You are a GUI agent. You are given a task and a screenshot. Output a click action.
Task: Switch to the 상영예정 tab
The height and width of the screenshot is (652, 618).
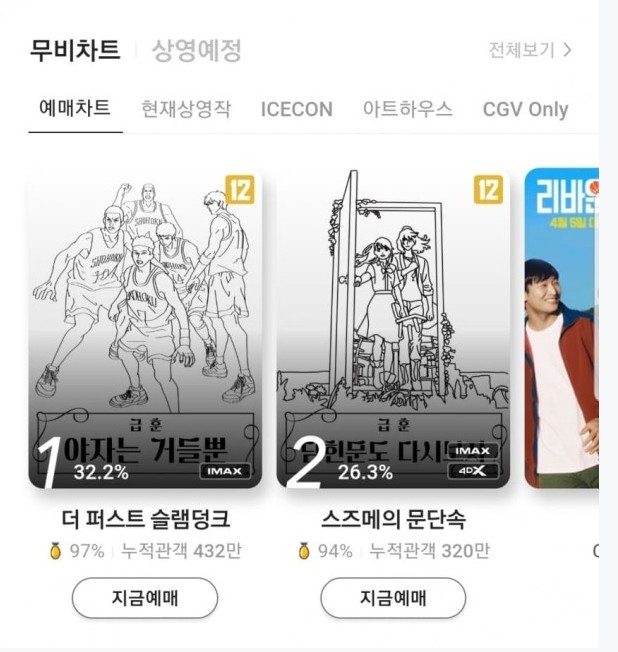(196, 50)
